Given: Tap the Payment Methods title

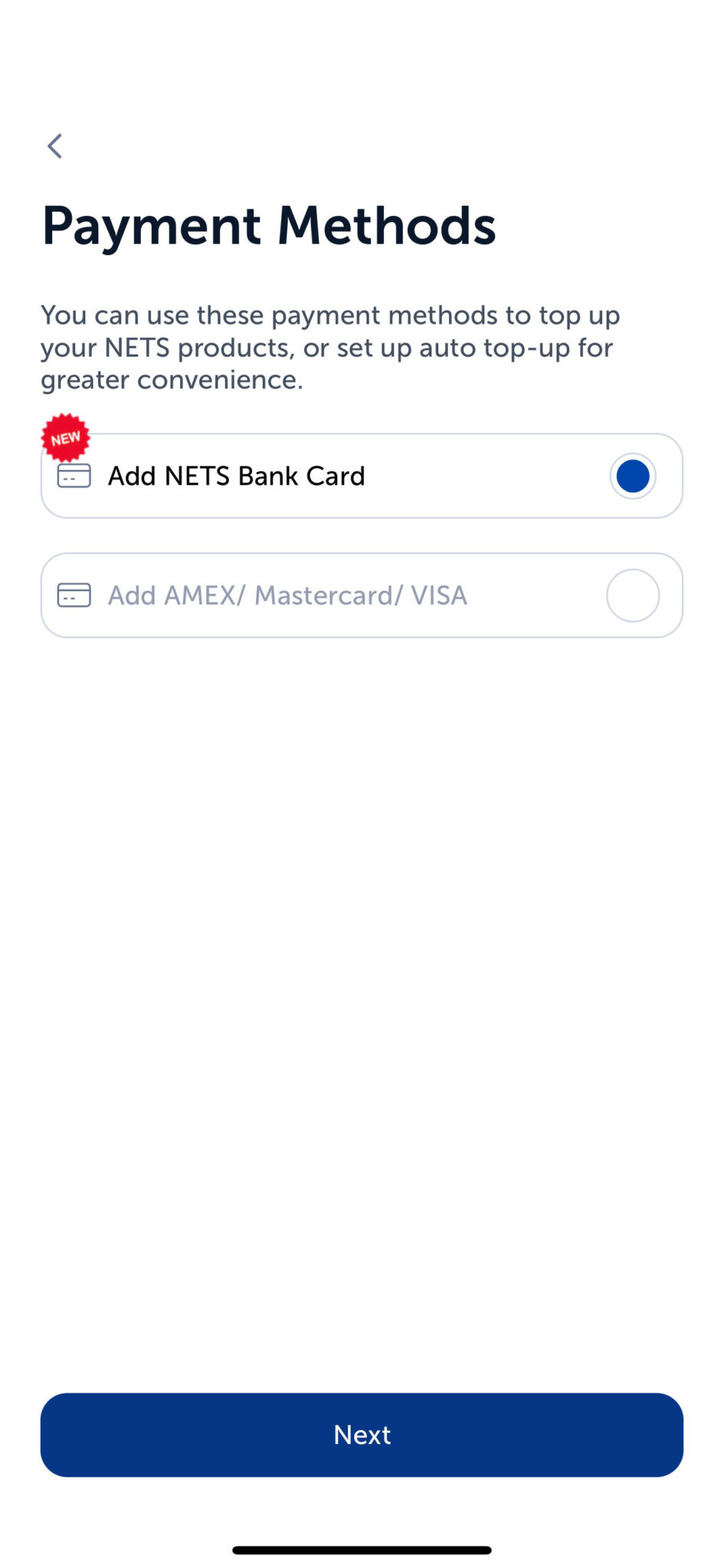Looking at the screenshot, I should pyautogui.click(x=270, y=224).
